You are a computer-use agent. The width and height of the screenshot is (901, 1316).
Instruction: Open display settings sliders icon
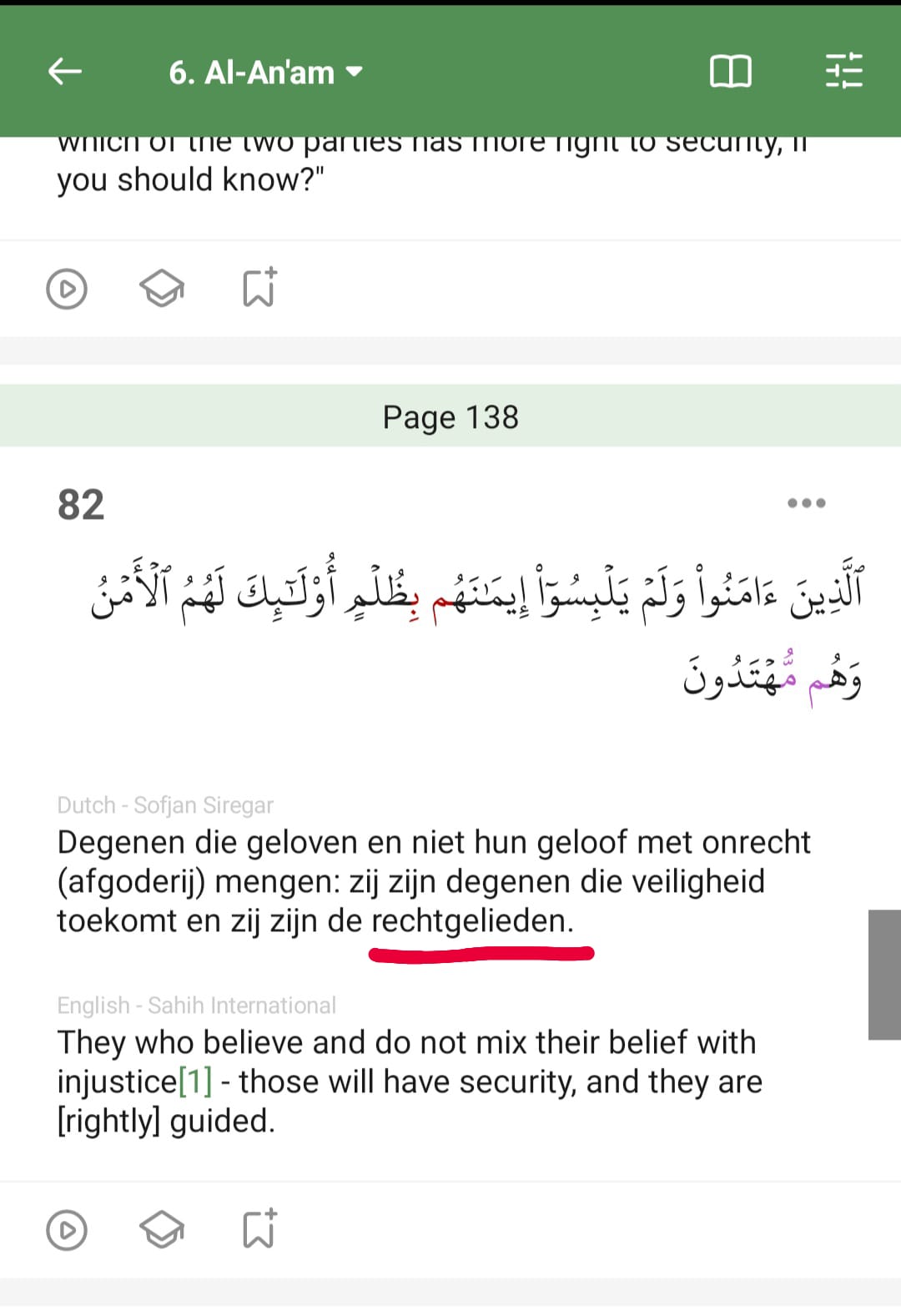tap(843, 71)
